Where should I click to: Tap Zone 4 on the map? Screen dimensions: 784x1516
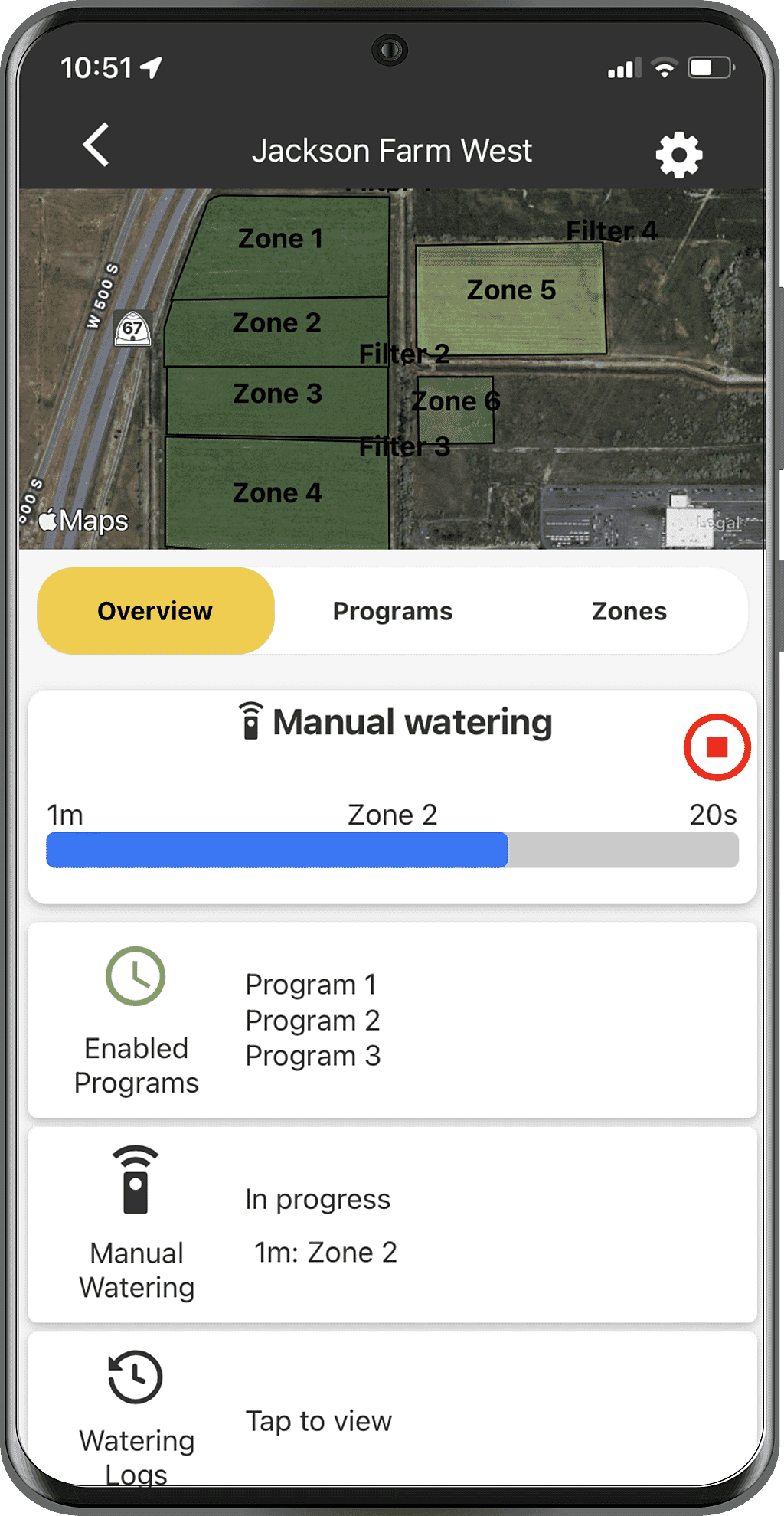tap(276, 493)
